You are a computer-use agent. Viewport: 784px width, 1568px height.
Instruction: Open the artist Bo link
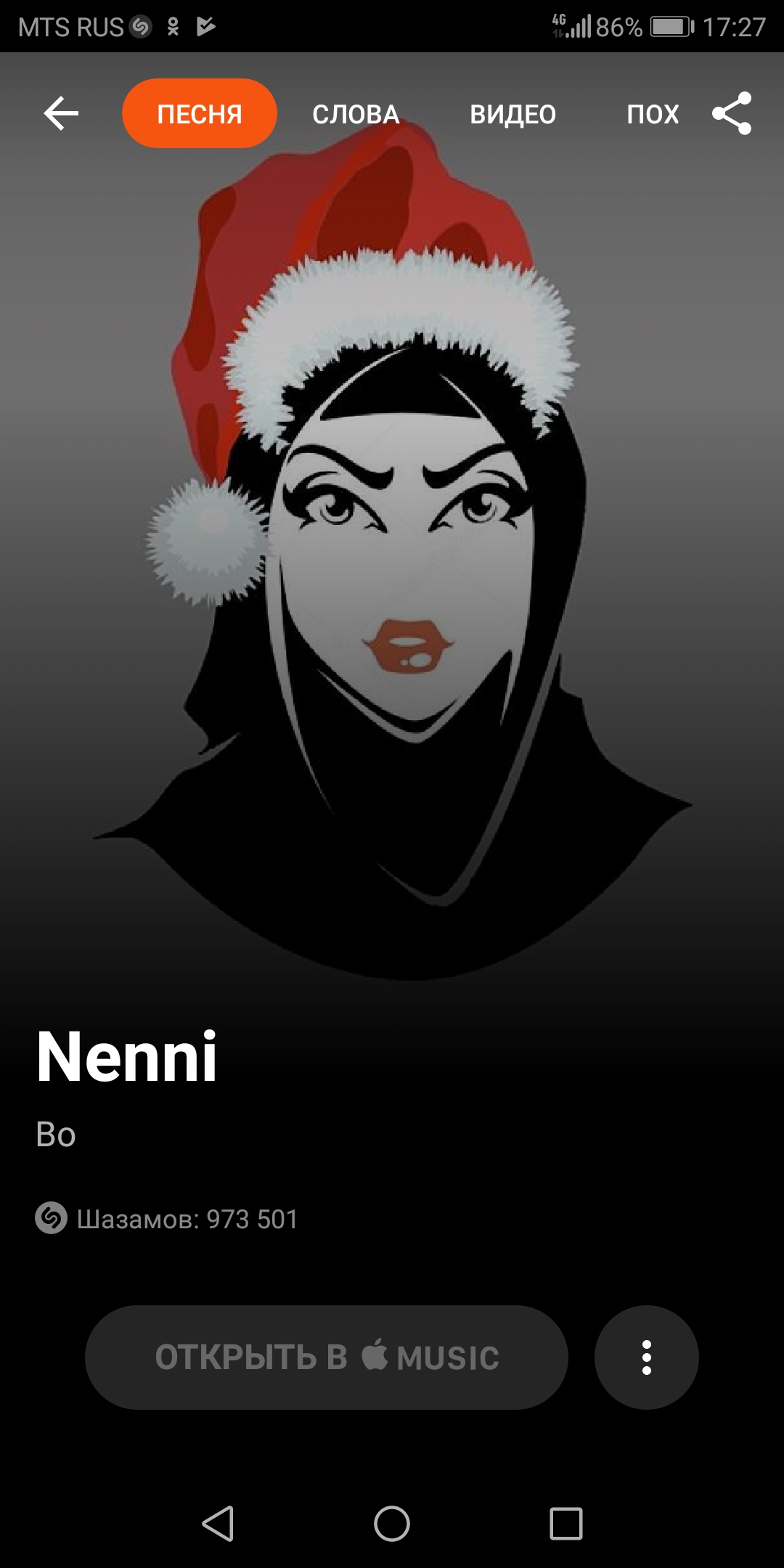[56, 1135]
